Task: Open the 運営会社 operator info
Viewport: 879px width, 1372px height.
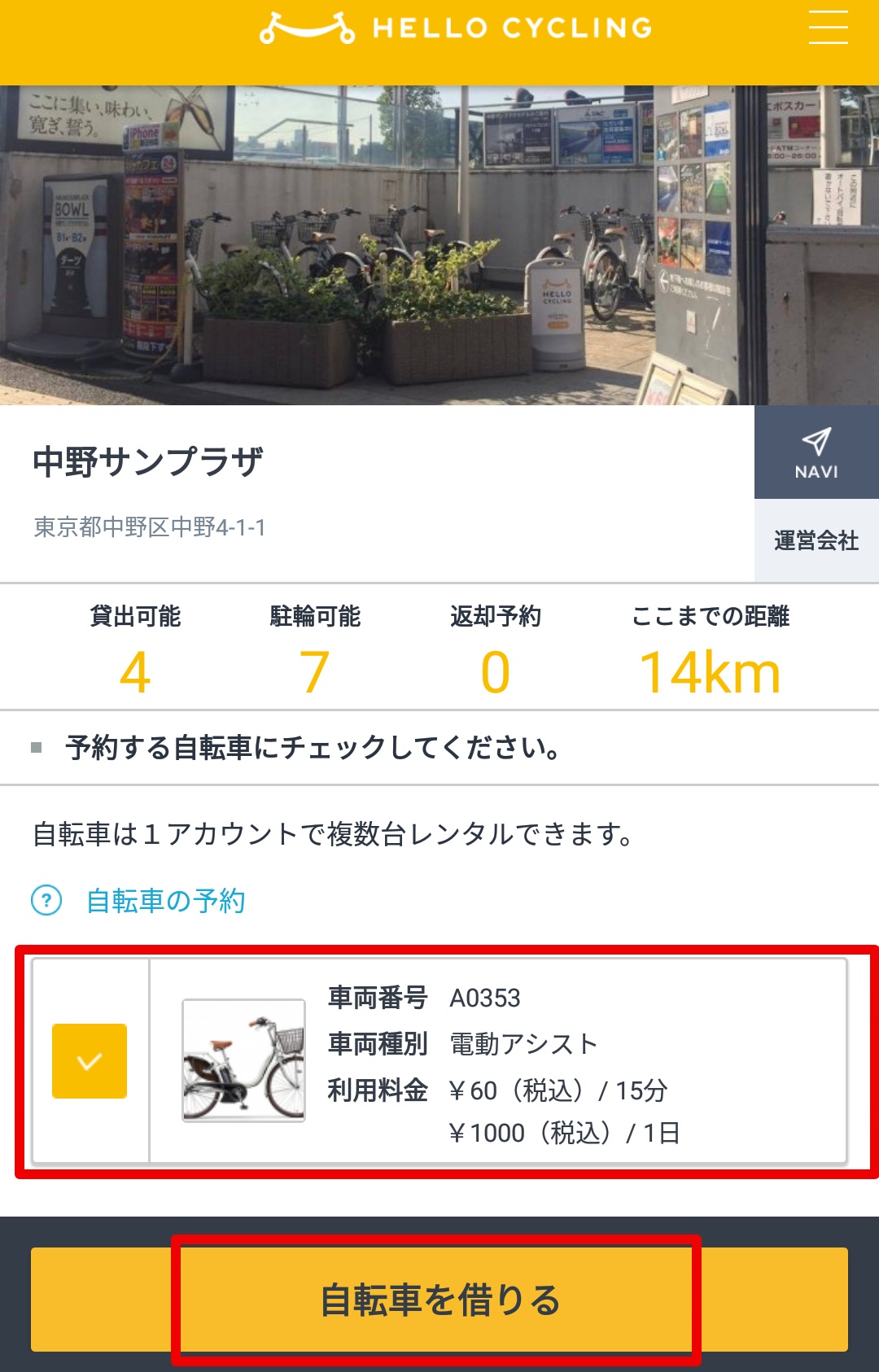Action: 816,540
